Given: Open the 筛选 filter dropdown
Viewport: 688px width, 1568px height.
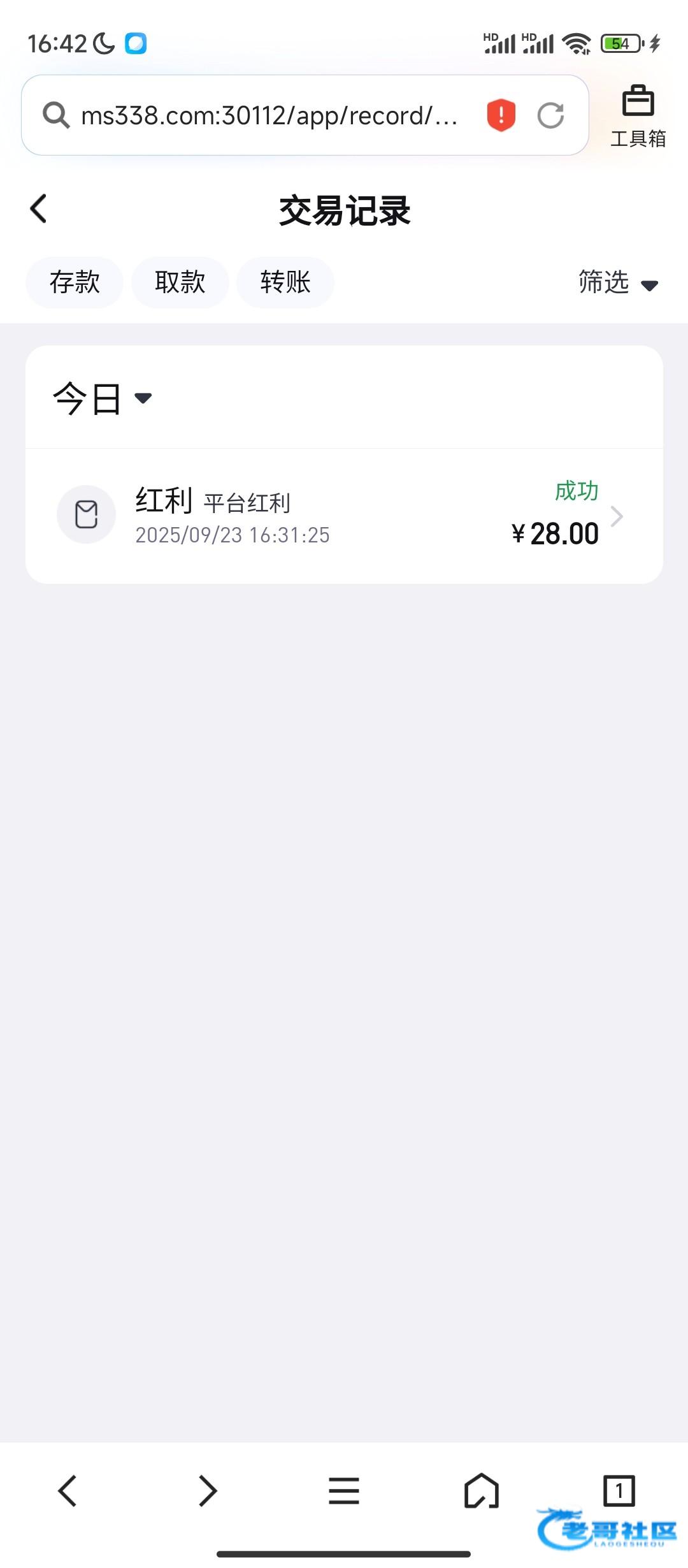Looking at the screenshot, I should pyautogui.click(x=617, y=282).
